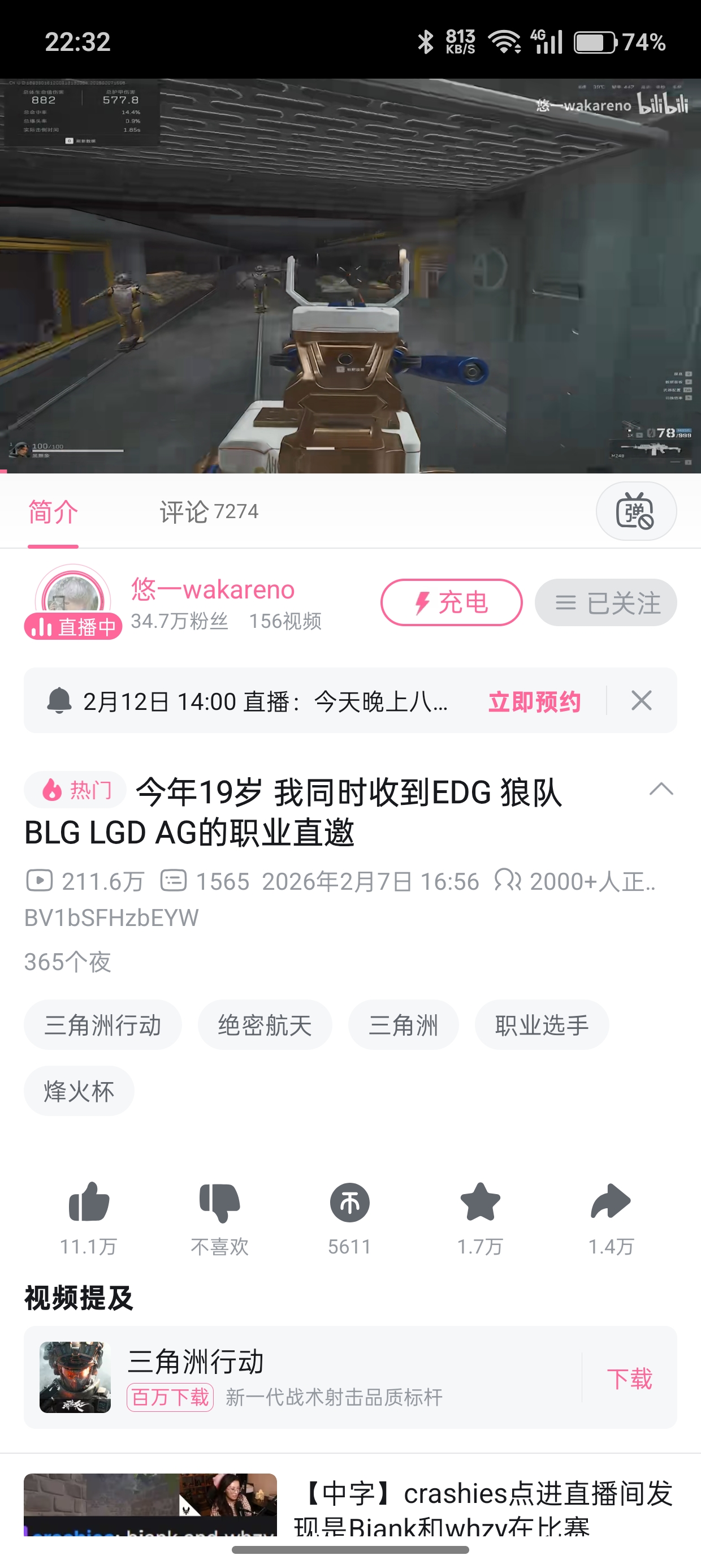
Task: Share this video
Action: 611,1203
